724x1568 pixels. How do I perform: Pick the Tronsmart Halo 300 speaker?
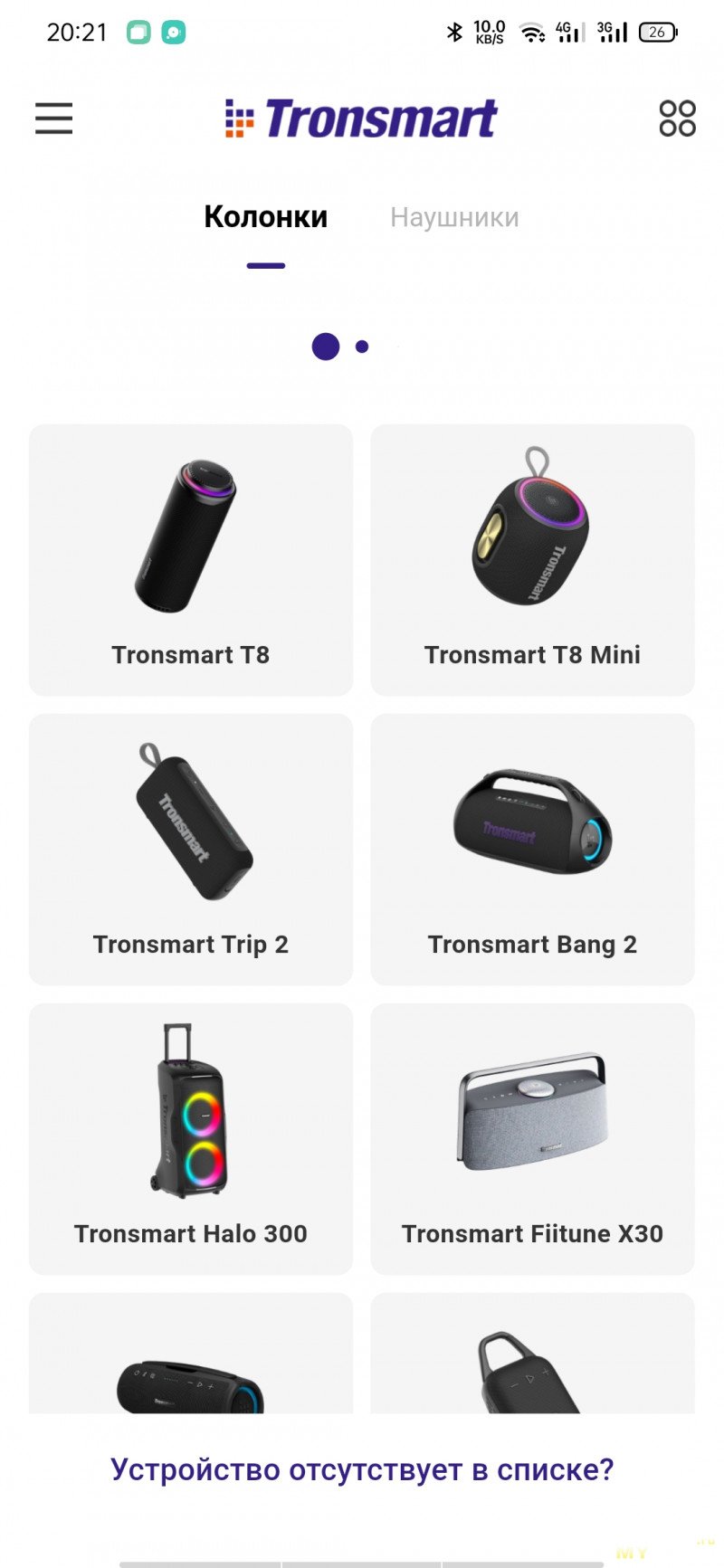pos(191,1139)
